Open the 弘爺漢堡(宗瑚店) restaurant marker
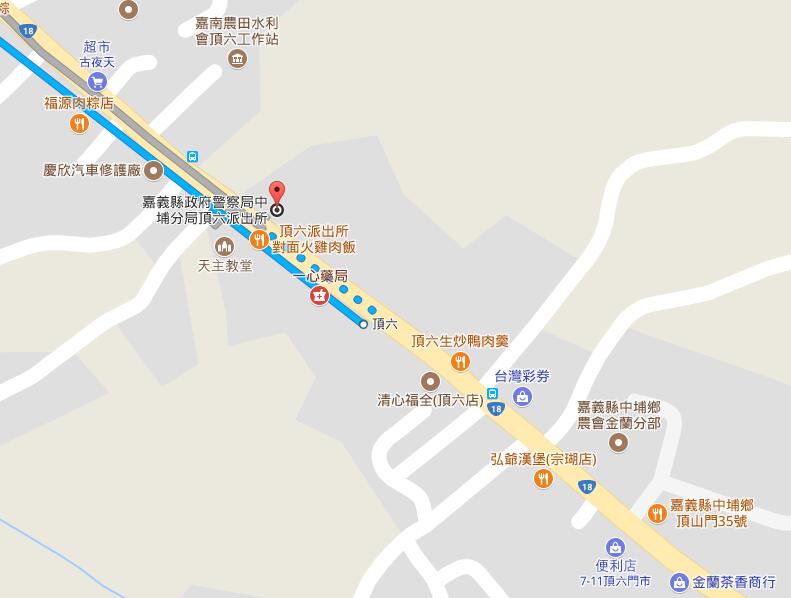The image size is (791, 598). point(543,479)
